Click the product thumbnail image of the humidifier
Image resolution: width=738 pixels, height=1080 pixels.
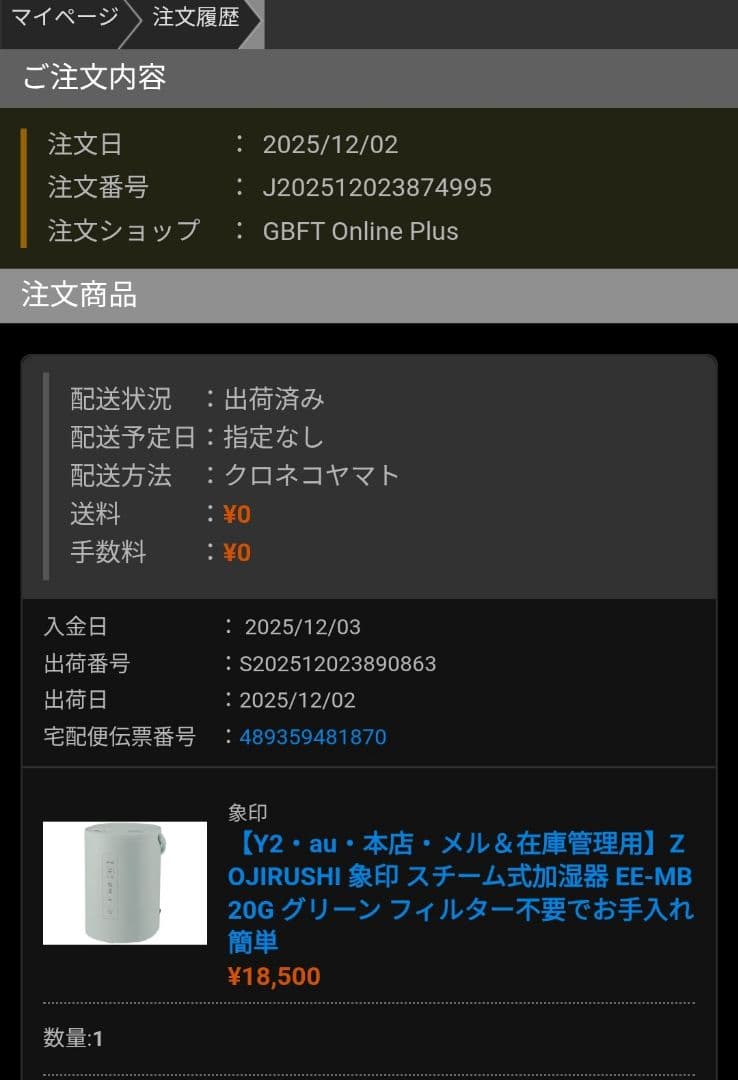pyautogui.click(x=124, y=880)
